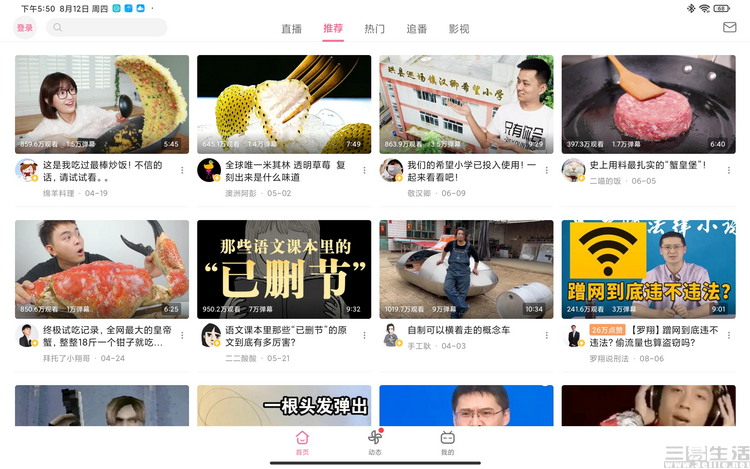Image resolution: width=750 pixels, height=469 pixels.
Task: Open the 蹭网 video by 罗翔说刑法
Action: pos(648,269)
